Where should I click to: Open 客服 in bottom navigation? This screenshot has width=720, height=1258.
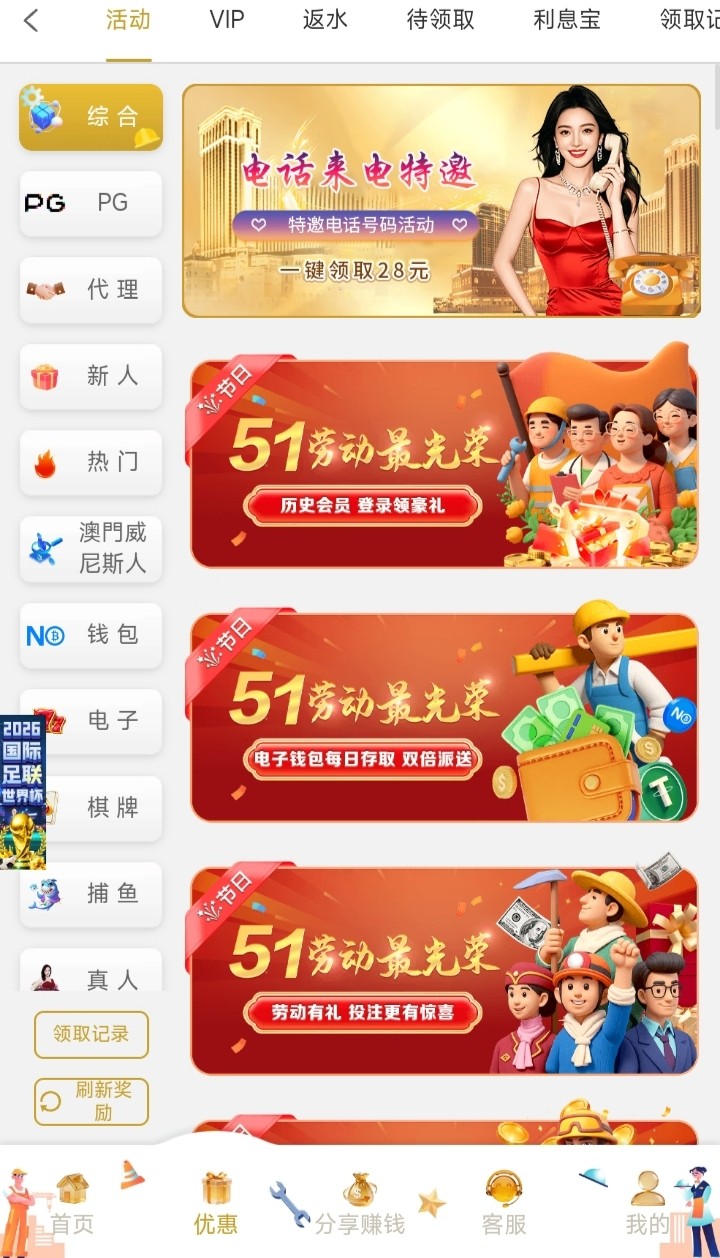(x=503, y=1206)
